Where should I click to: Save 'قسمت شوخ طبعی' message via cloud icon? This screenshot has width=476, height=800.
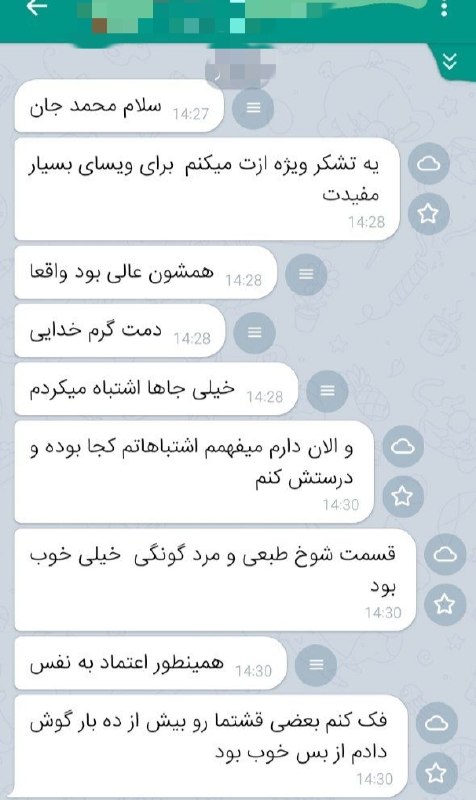(445, 555)
